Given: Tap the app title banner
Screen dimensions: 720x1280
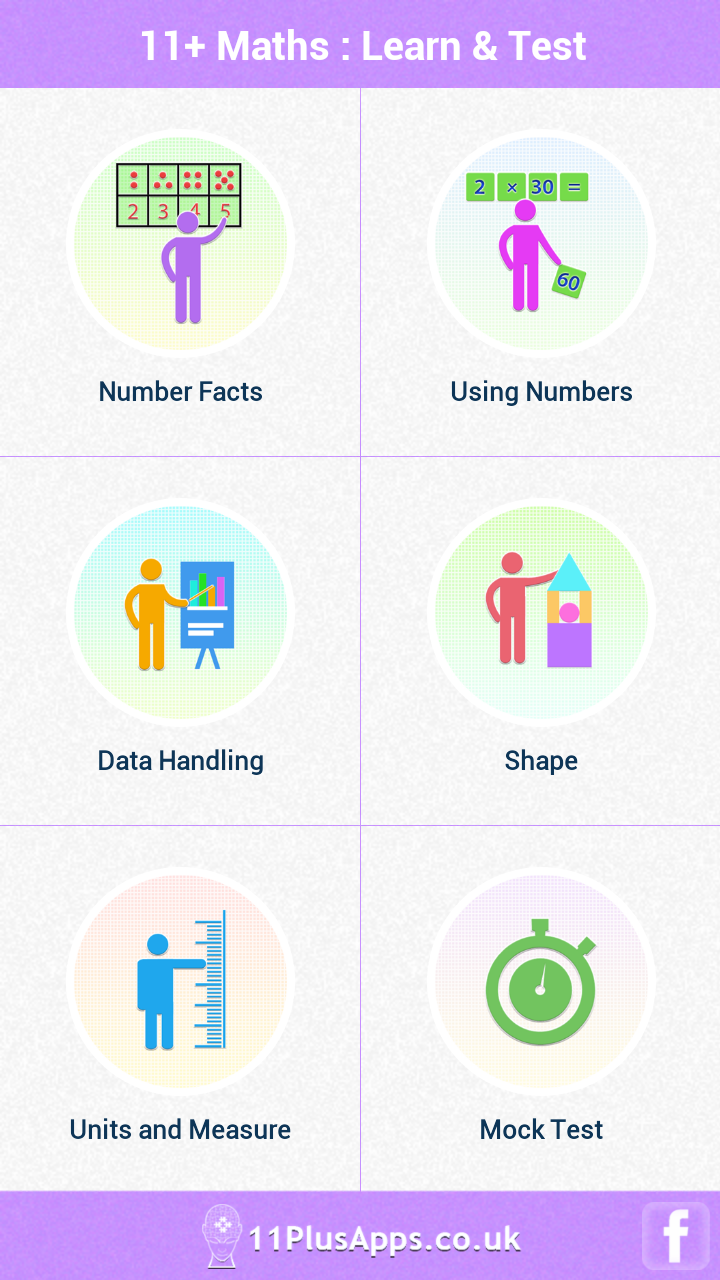Looking at the screenshot, I should pyautogui.click(x=360, y=44).
